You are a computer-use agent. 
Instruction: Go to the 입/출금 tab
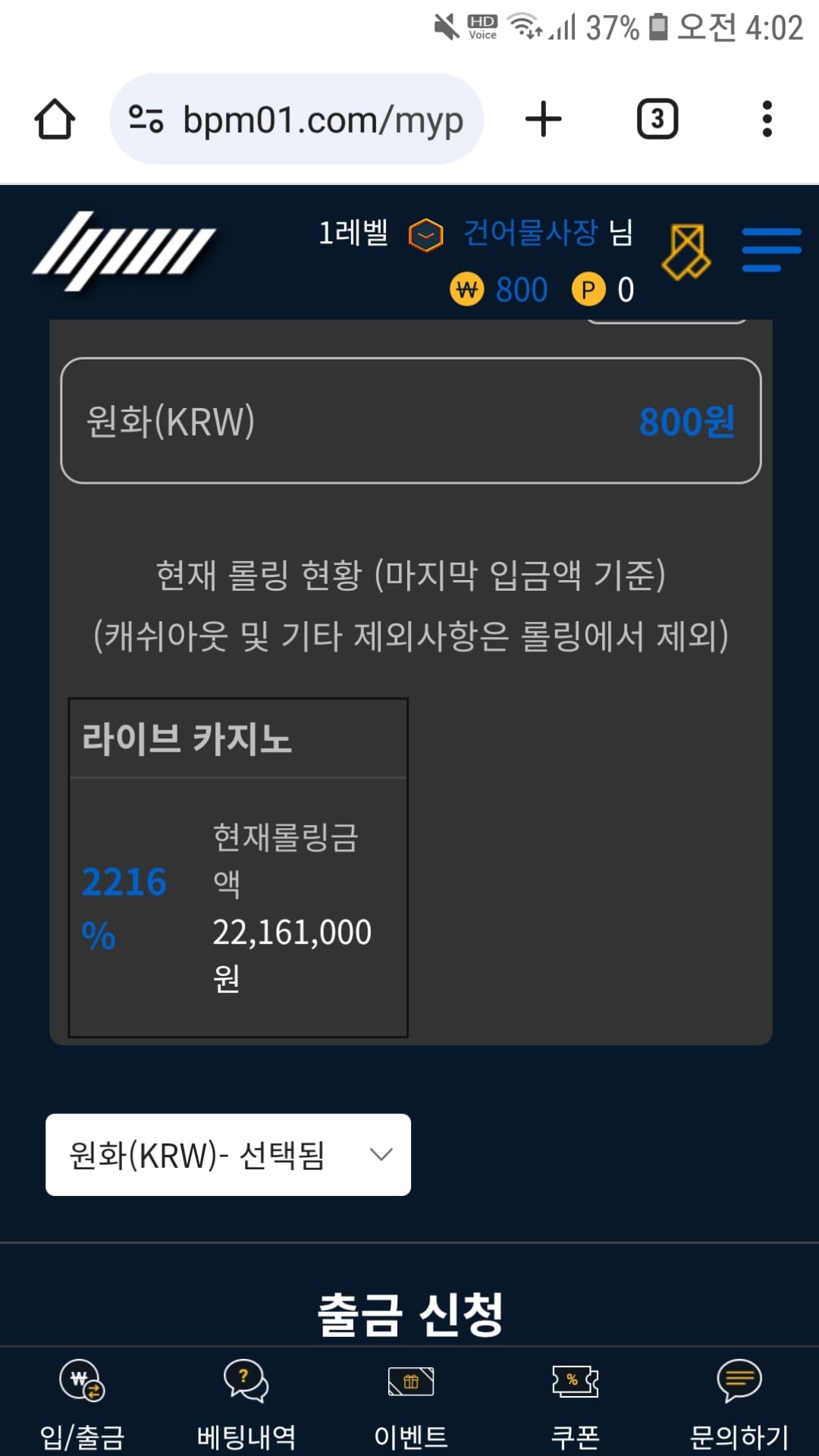[x=82, y=1403]
